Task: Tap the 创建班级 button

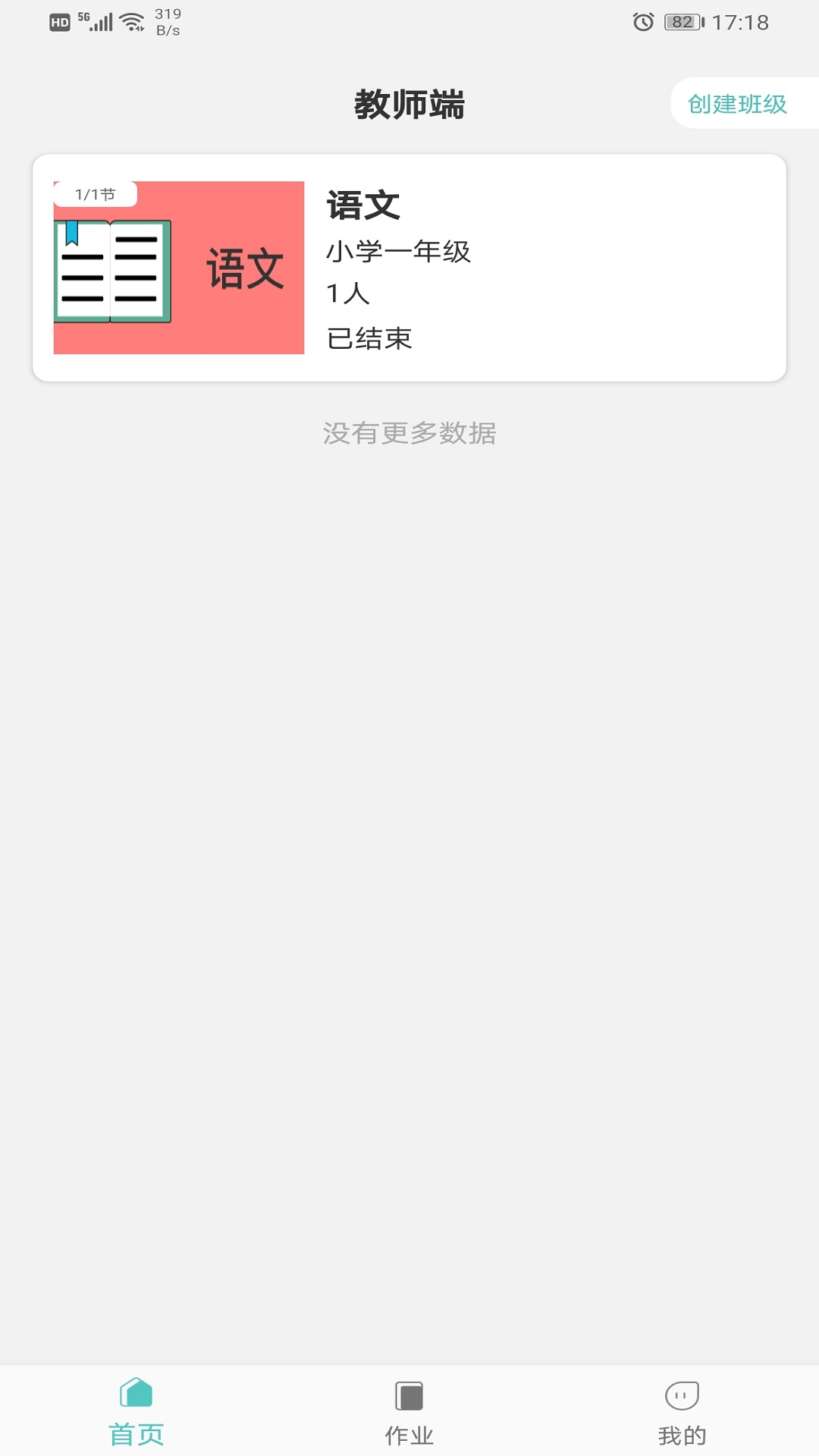Action: [x=737, y=104]
